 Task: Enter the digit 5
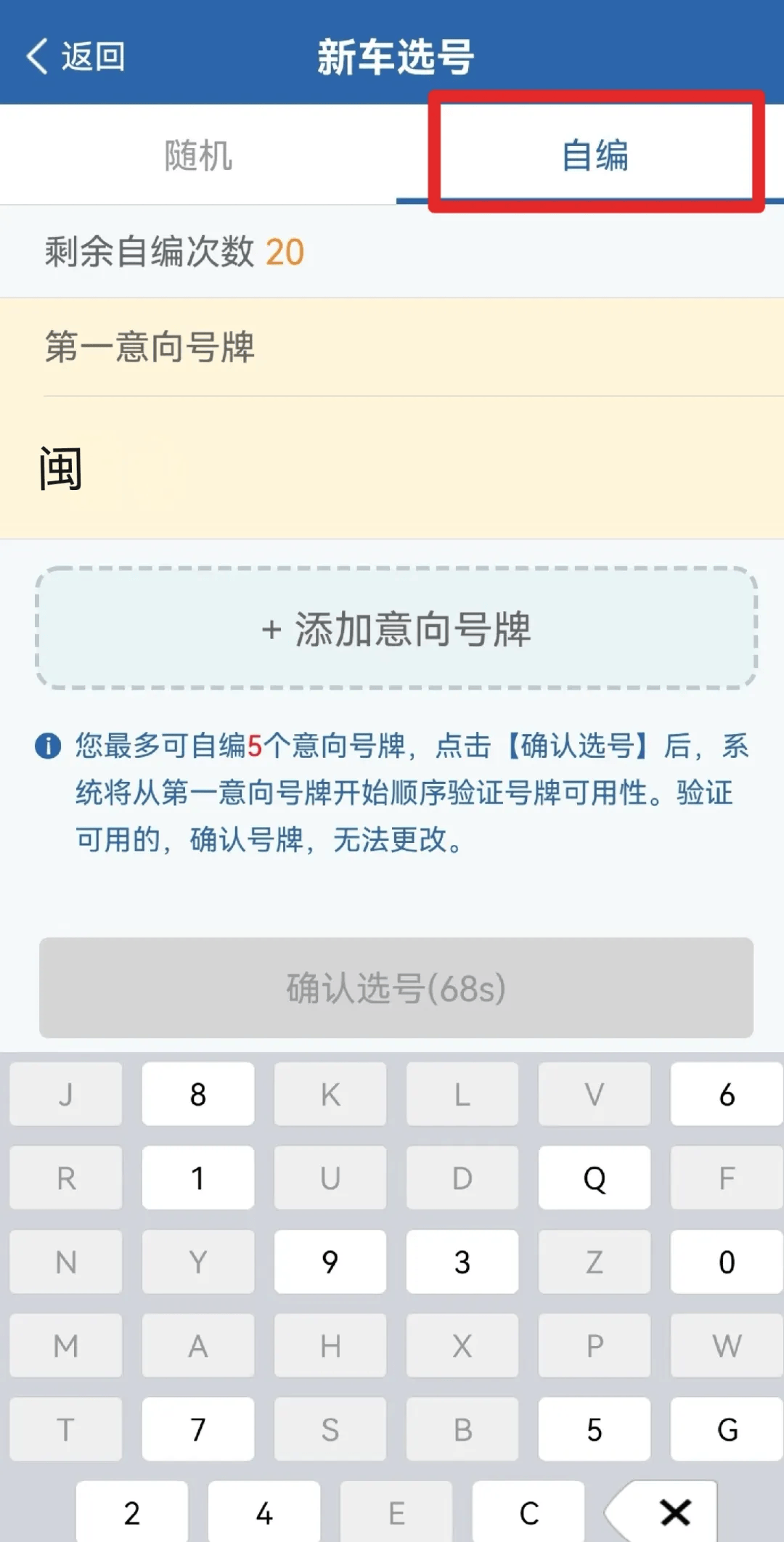pyautogui.click(x=594, y=1429)
